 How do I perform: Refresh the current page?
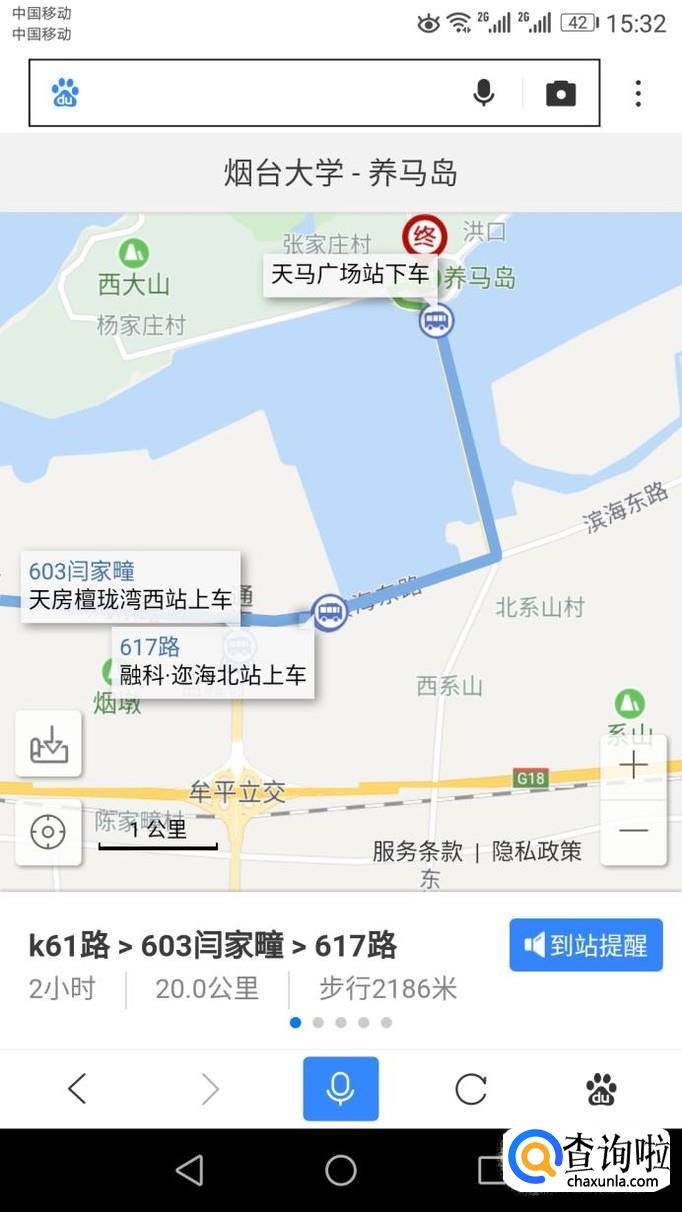(471, 1089)
